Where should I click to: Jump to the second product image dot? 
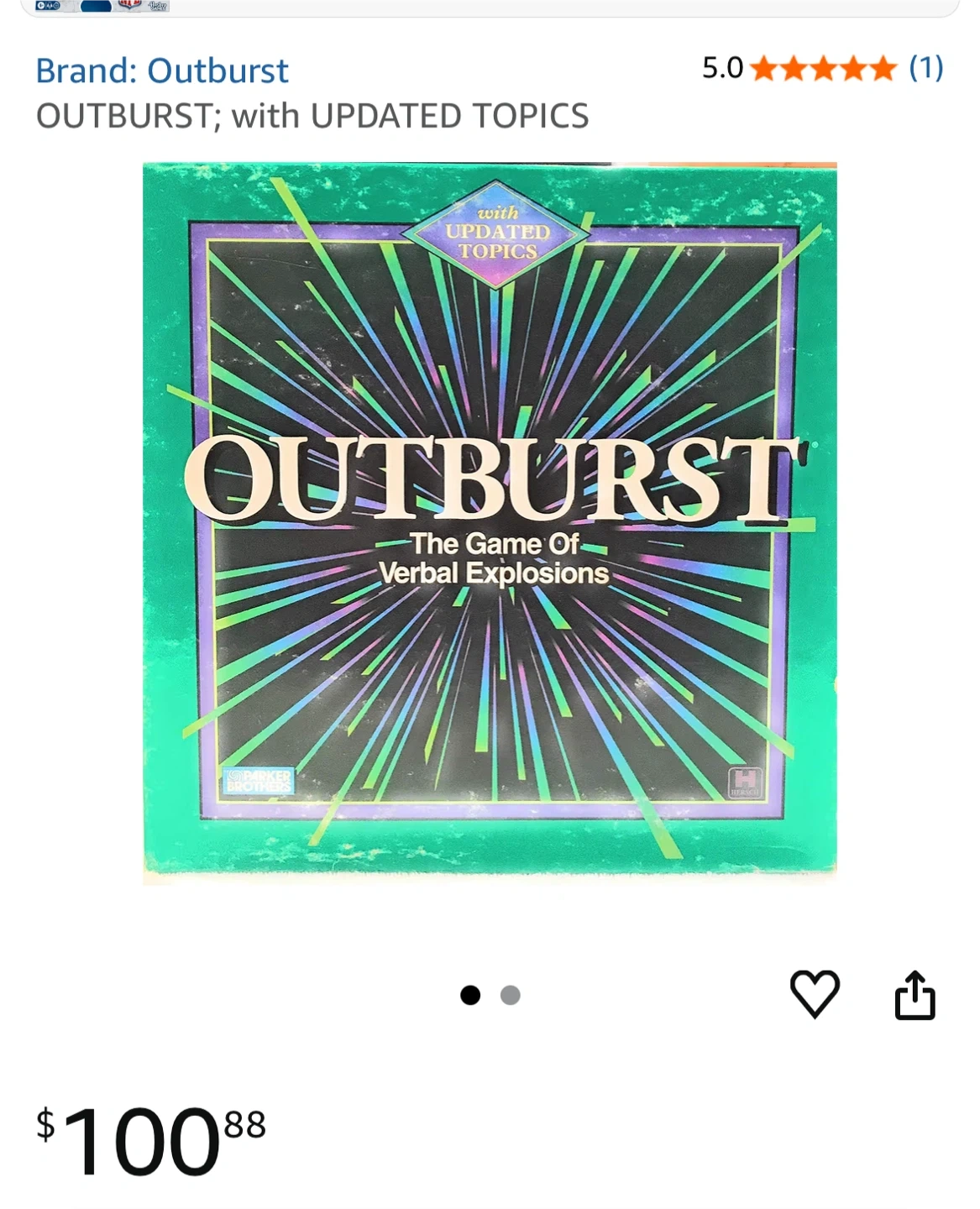[x=511, y=995]
